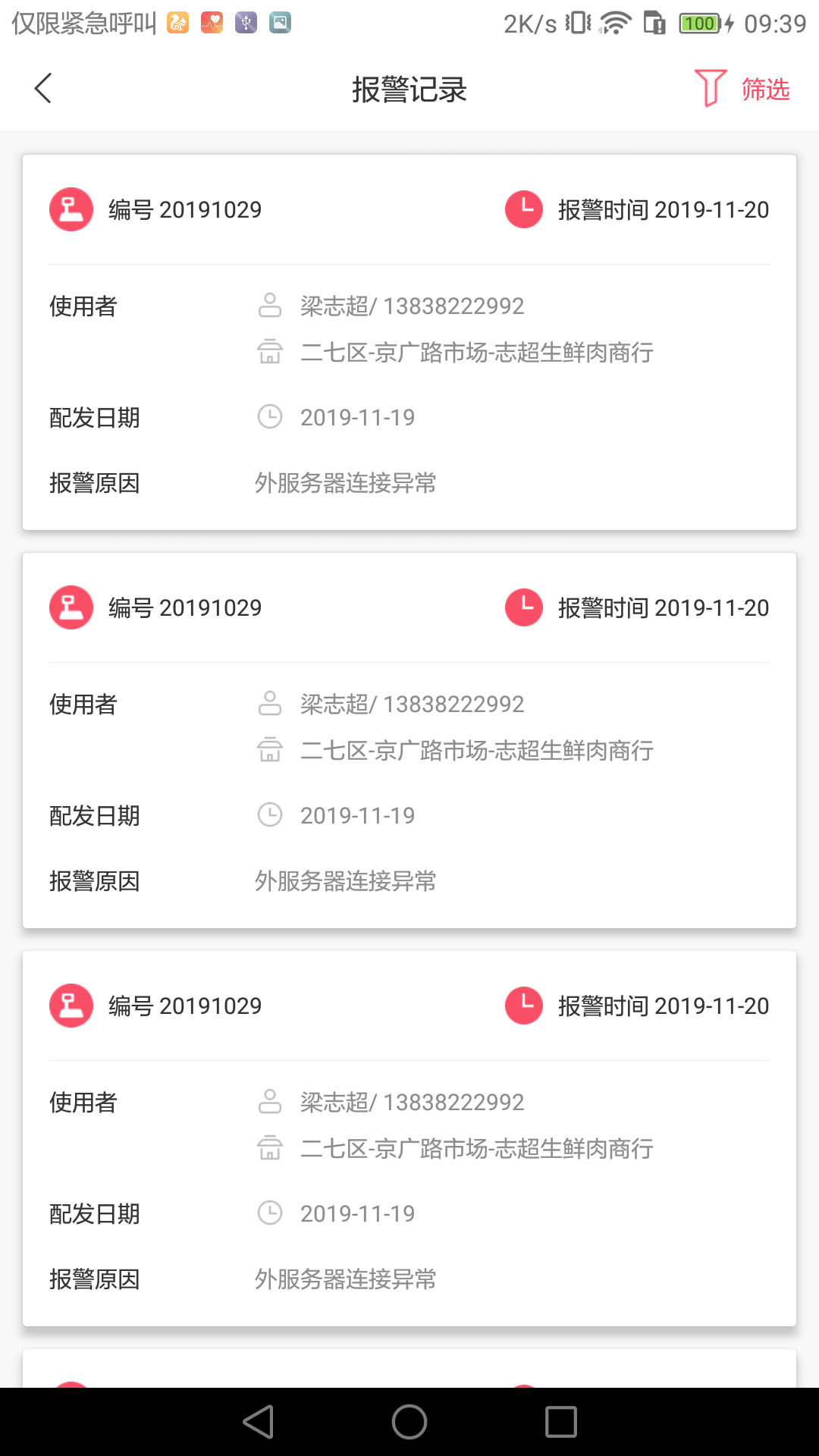Go to the system home screen
819x1456 pixels.
click(409, 1422)
